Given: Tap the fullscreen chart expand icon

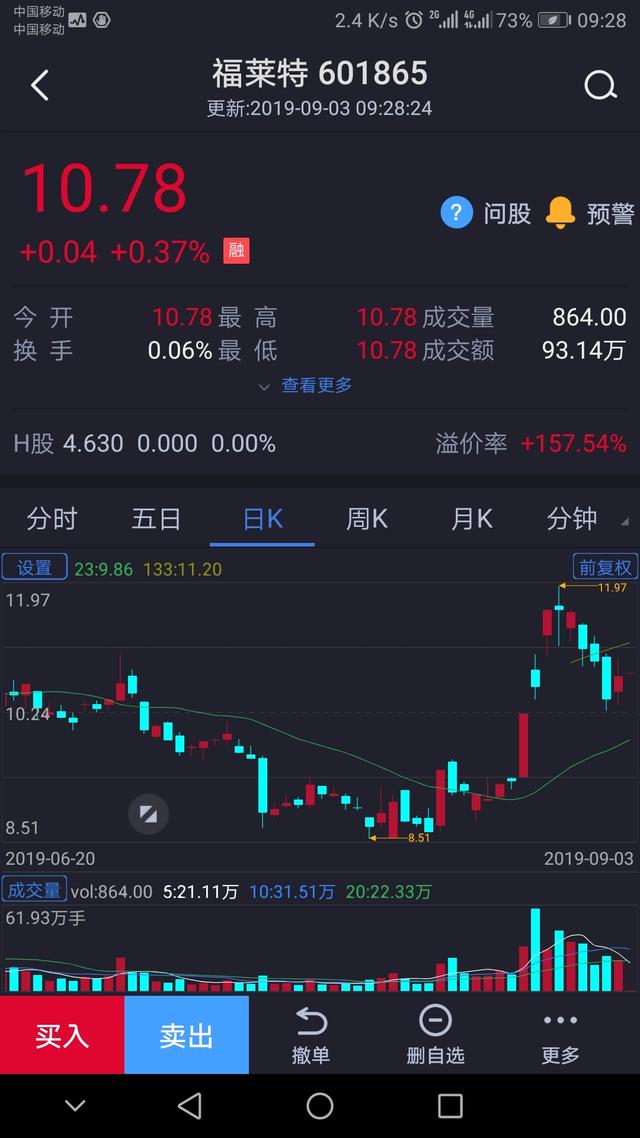Looking at the screenshot, I should click(x=148, y=815).
